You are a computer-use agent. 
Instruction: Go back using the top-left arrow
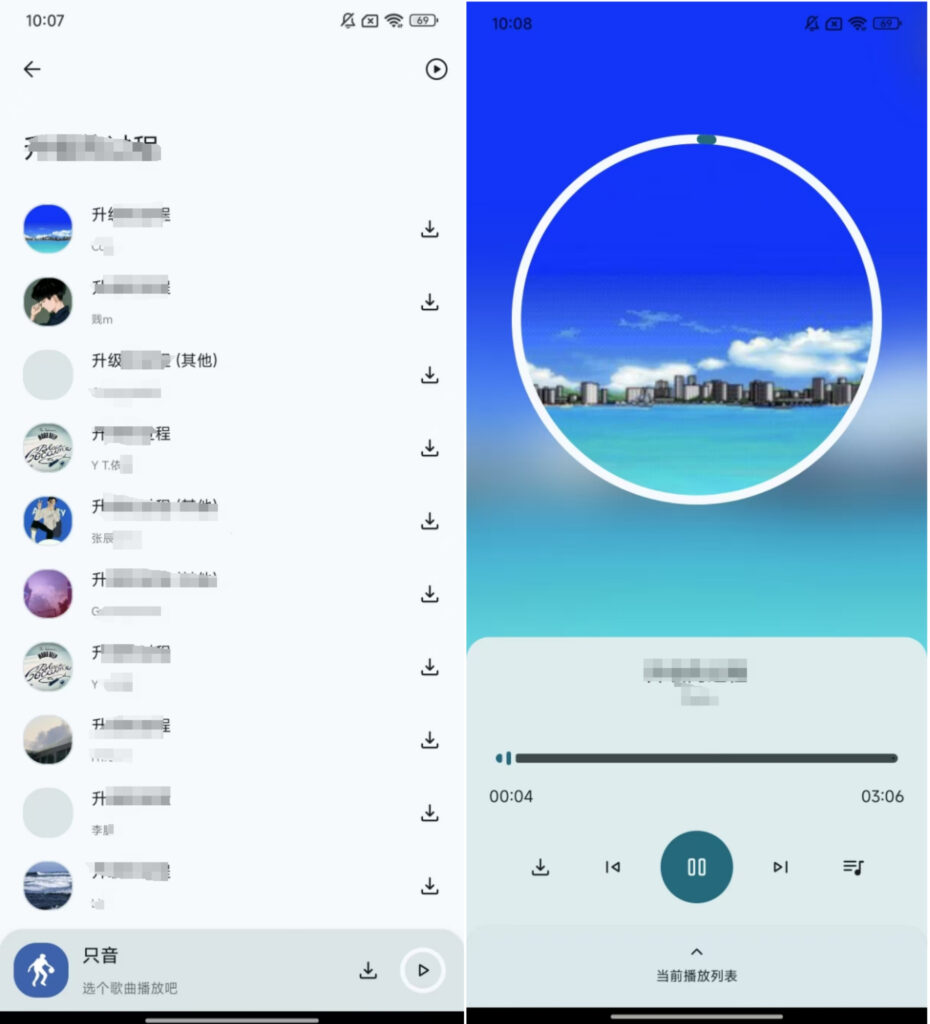click(32, 69)
